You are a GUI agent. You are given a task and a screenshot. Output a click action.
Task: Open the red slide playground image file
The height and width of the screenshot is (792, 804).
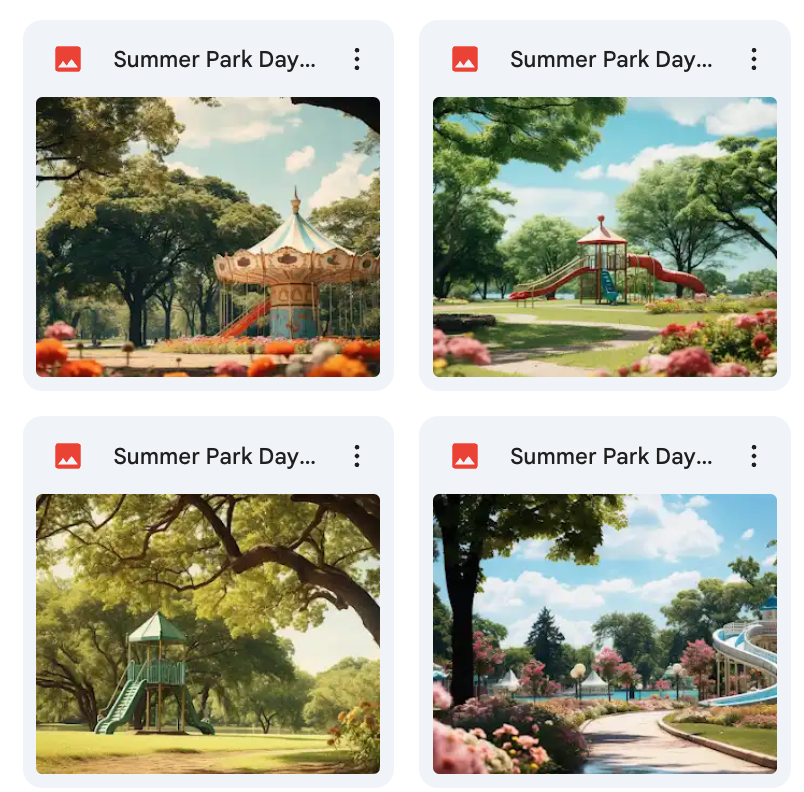[x=604, y=236]
